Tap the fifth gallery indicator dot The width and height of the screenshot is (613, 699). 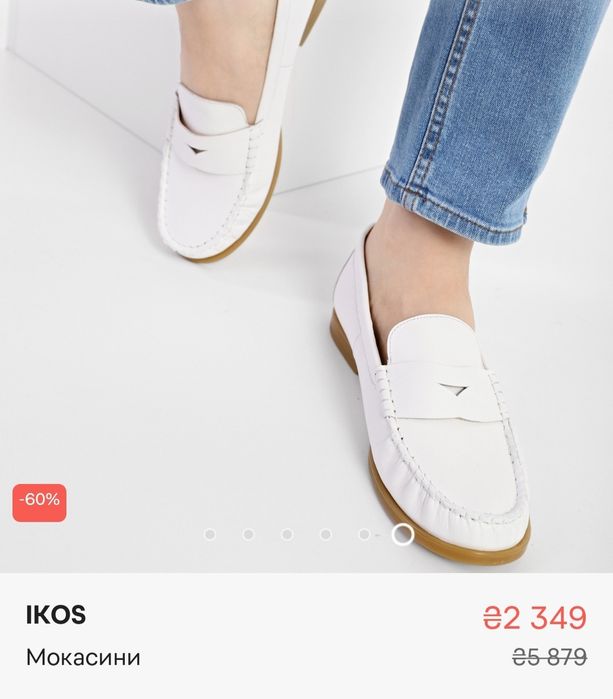point(364,534)
